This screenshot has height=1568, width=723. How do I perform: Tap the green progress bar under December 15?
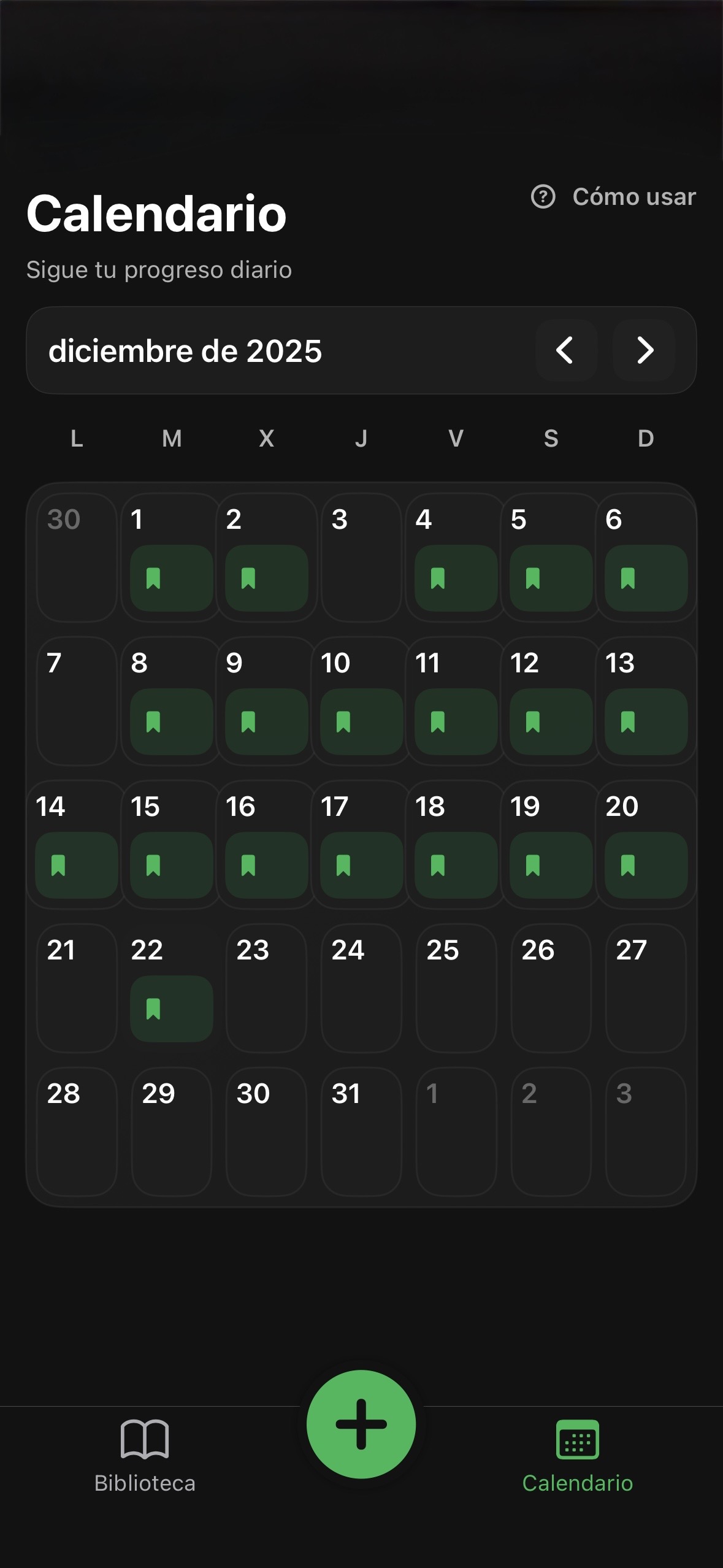171,865
